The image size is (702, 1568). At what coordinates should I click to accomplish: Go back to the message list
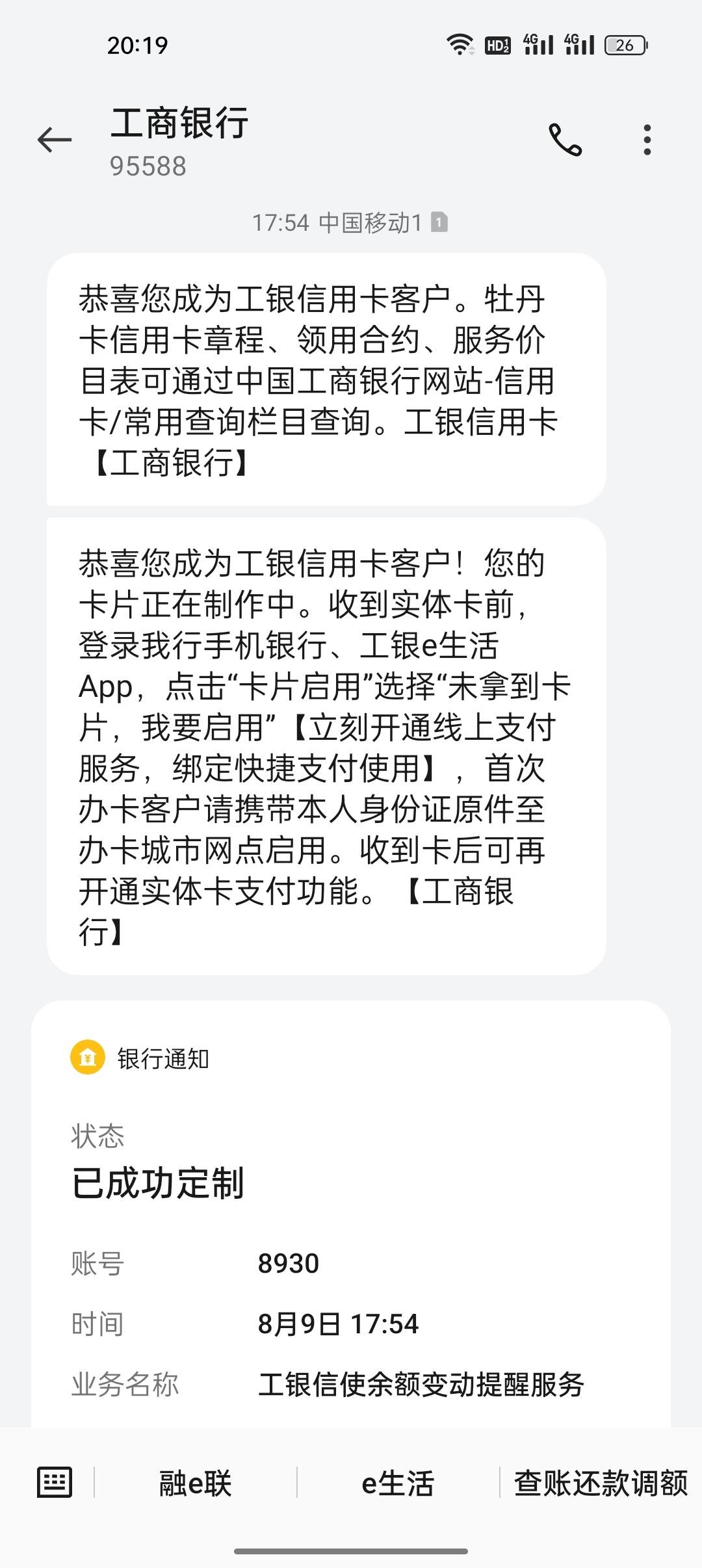tap(55, 140)
